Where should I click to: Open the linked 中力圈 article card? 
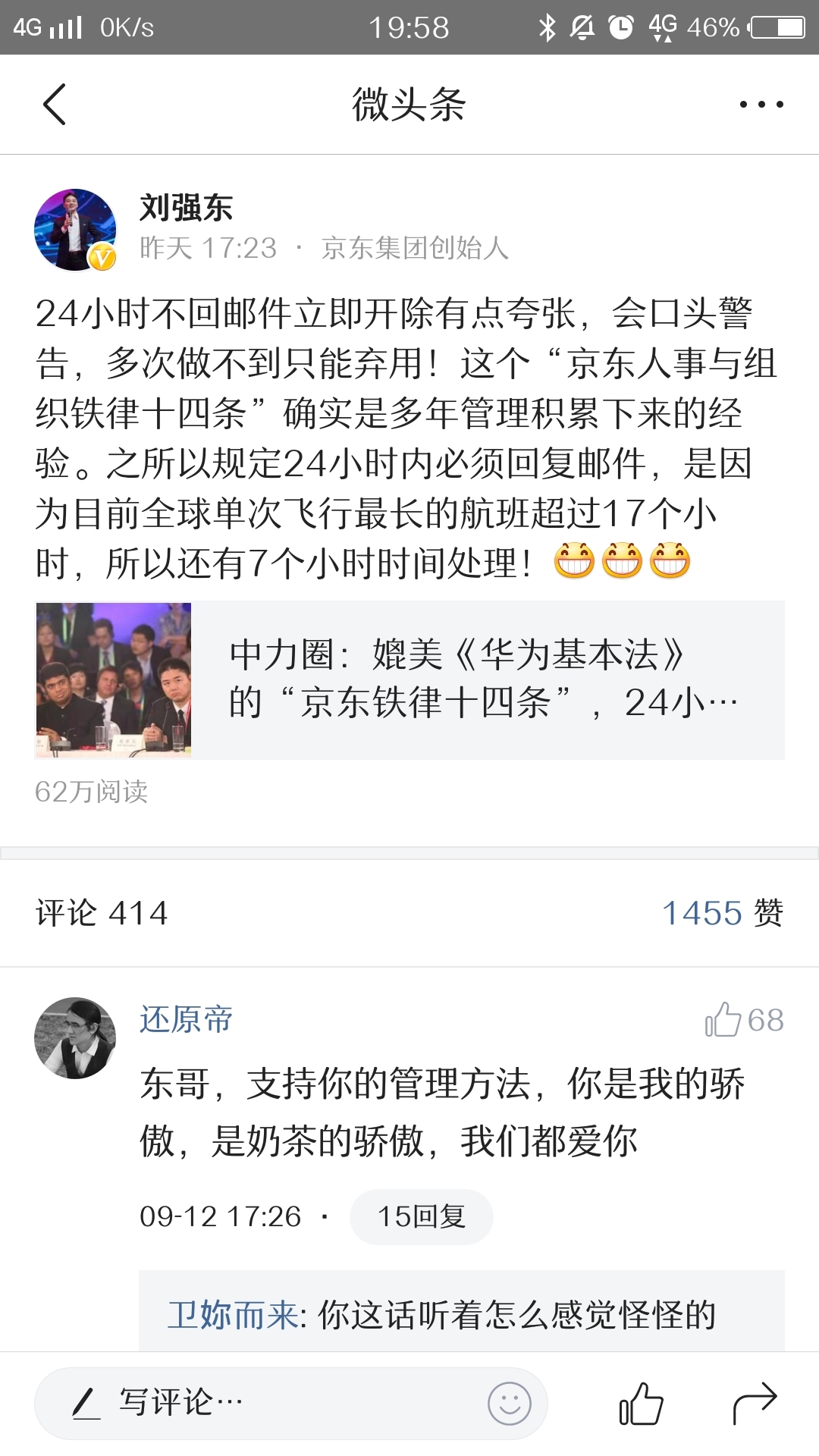pyautogui.click(x=409, y=680)
